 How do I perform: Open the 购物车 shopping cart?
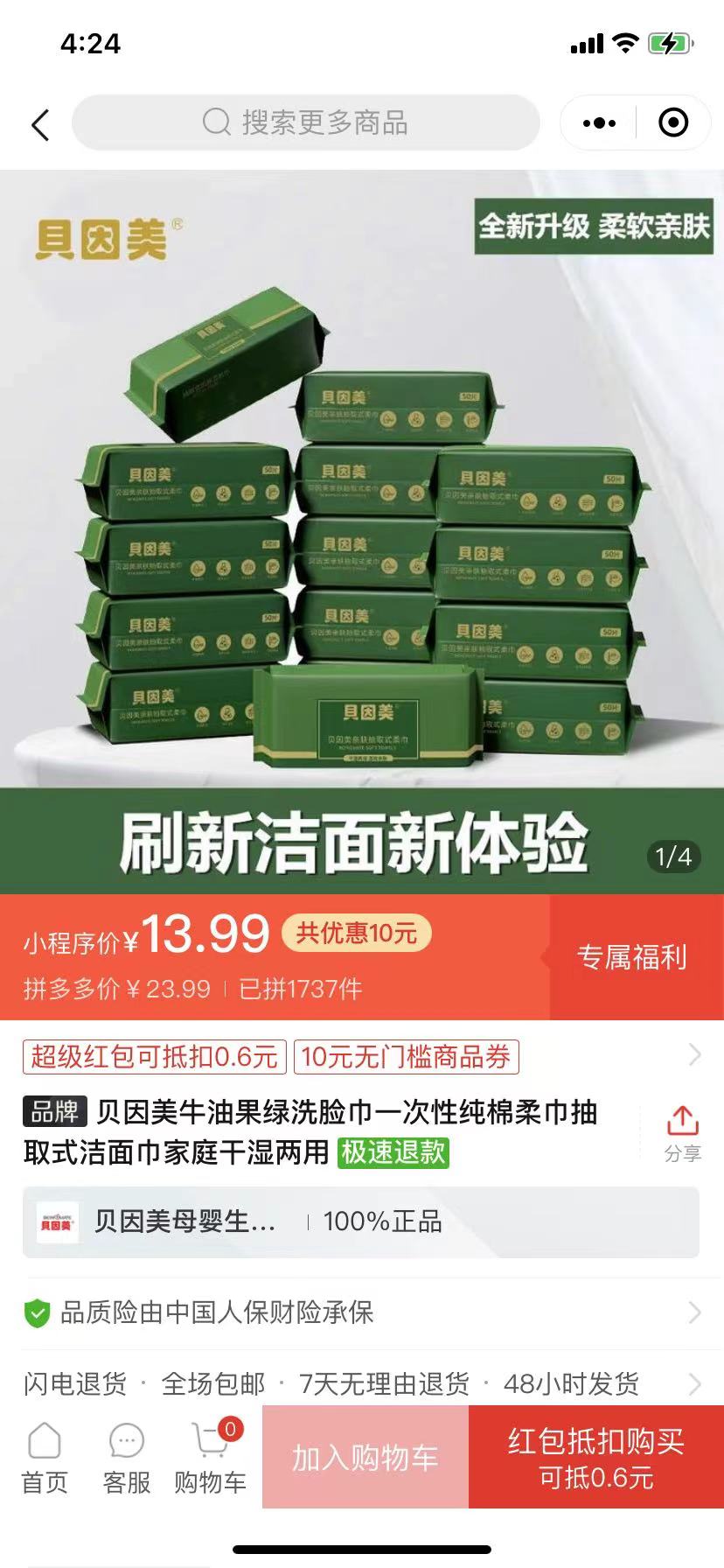210,1458
